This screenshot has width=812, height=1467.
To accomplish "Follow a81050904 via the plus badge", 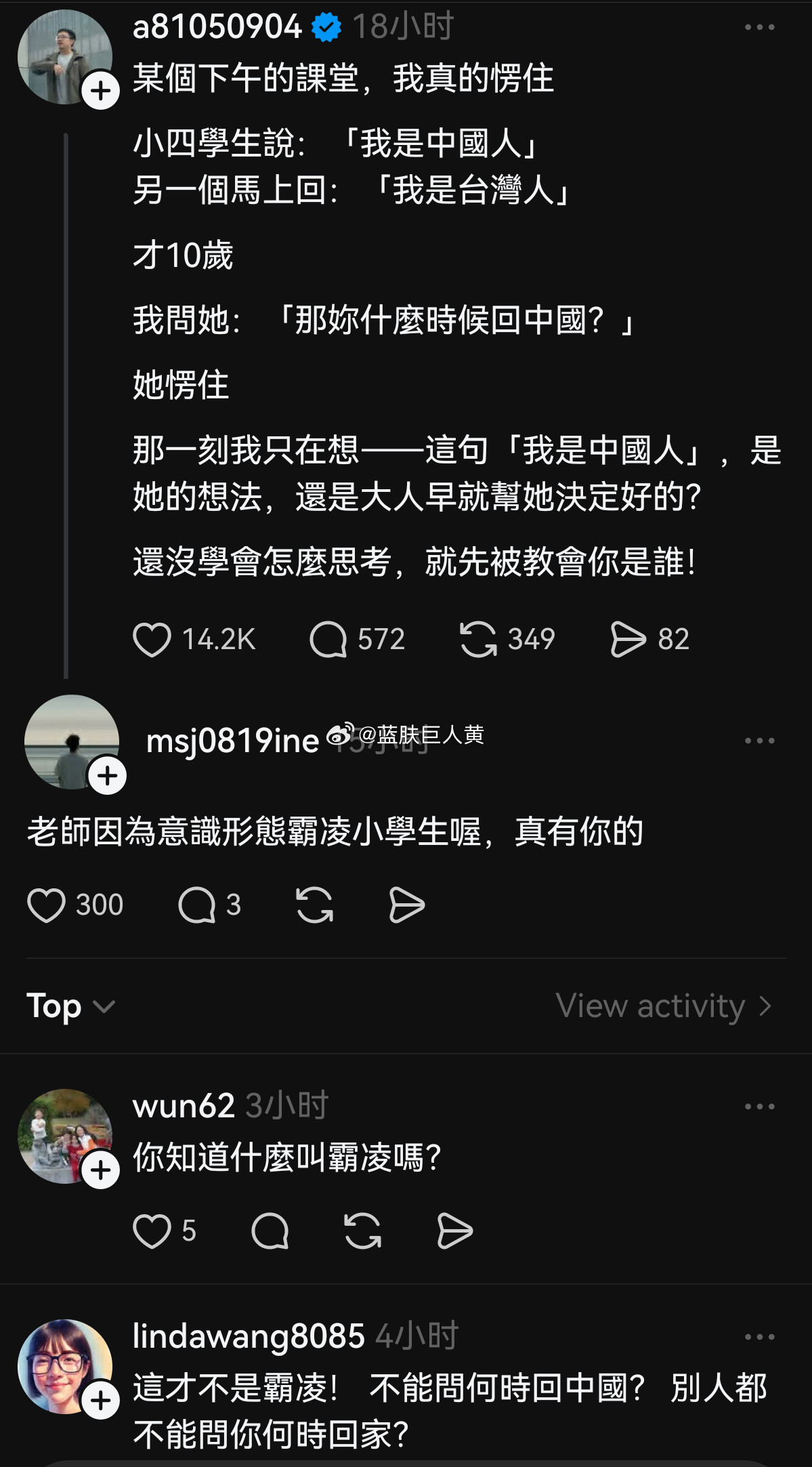I will click(99, 91).
